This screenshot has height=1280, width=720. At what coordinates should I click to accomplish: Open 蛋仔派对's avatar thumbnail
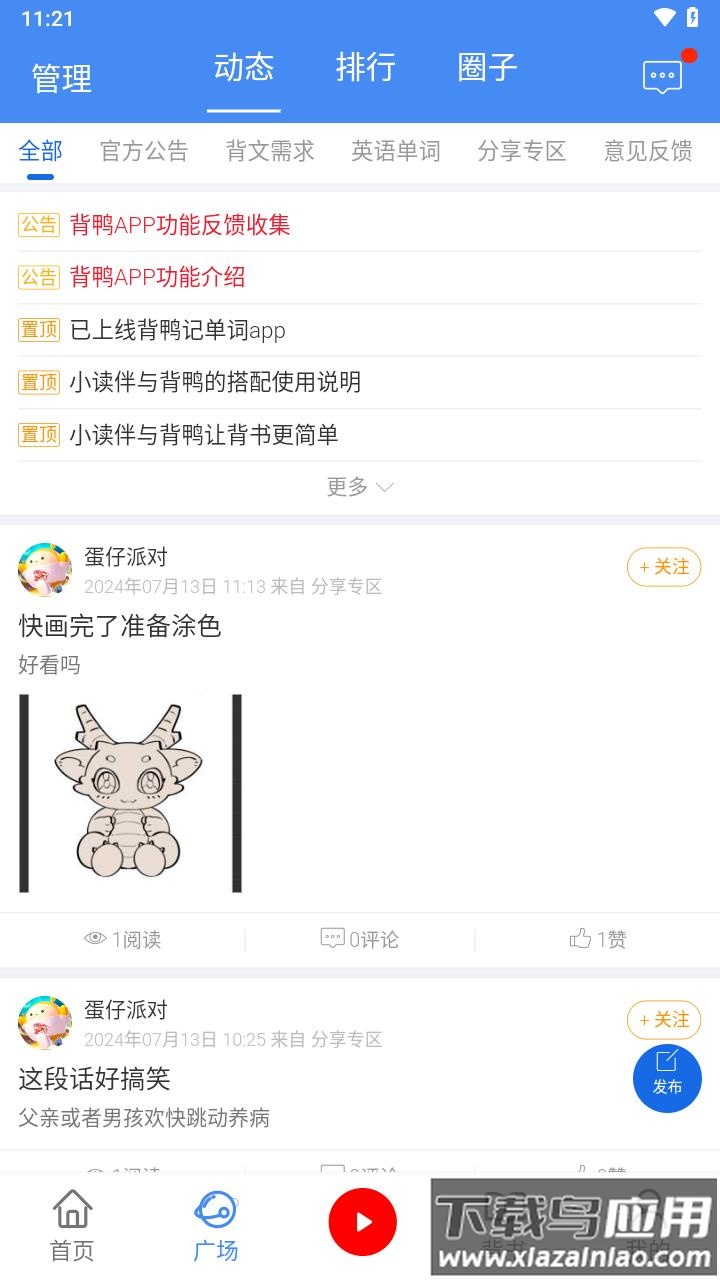44,569
